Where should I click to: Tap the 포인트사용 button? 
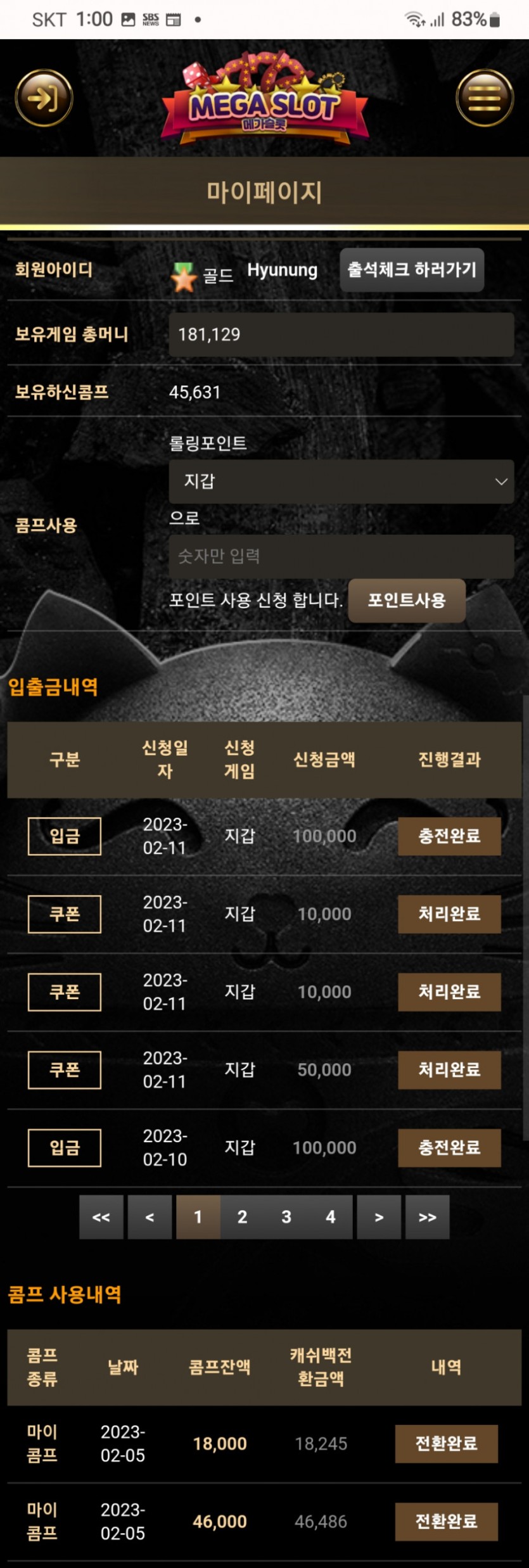pyautogui.click(x=407, y=600)
